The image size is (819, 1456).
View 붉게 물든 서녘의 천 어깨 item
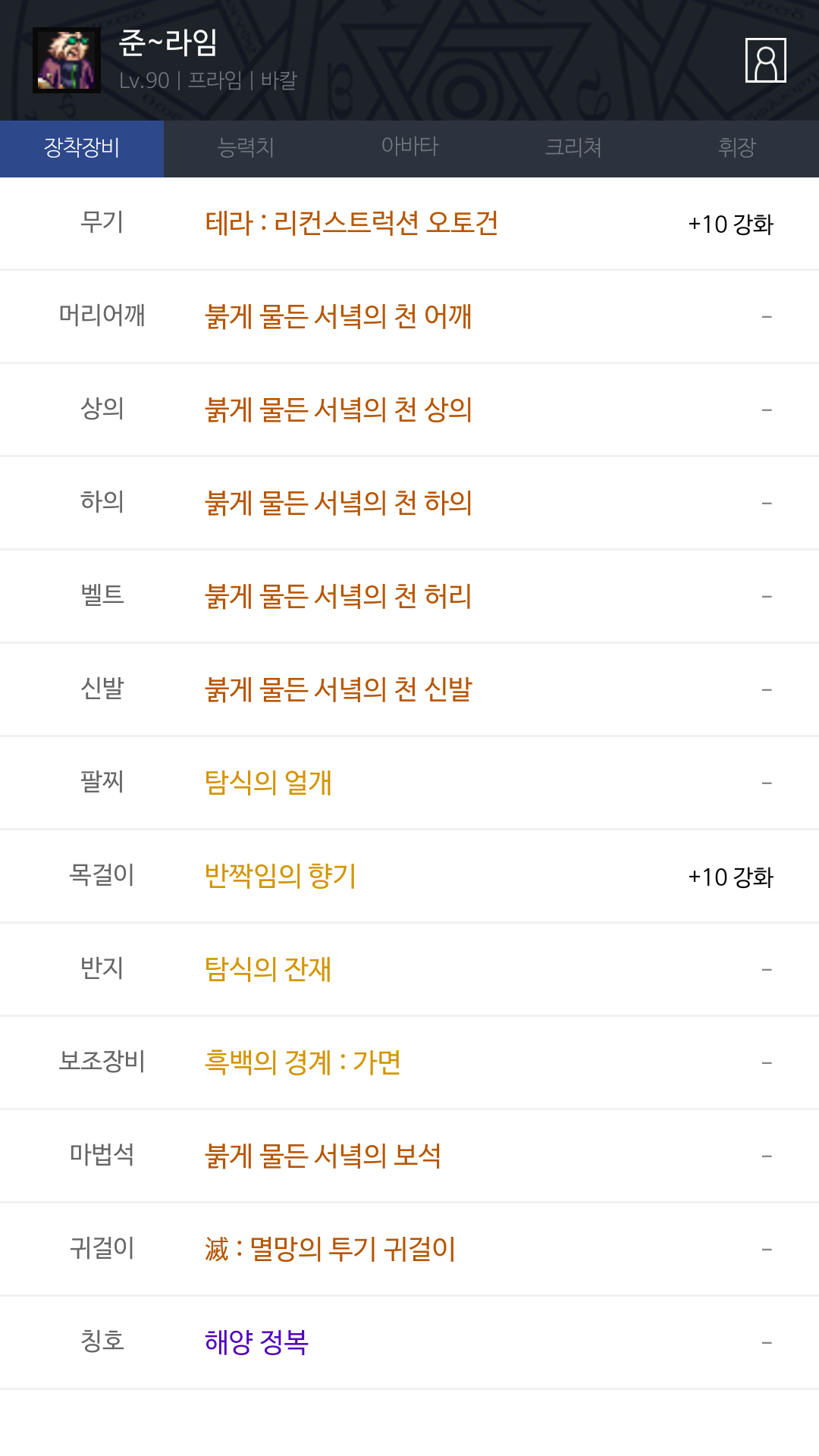338,317
